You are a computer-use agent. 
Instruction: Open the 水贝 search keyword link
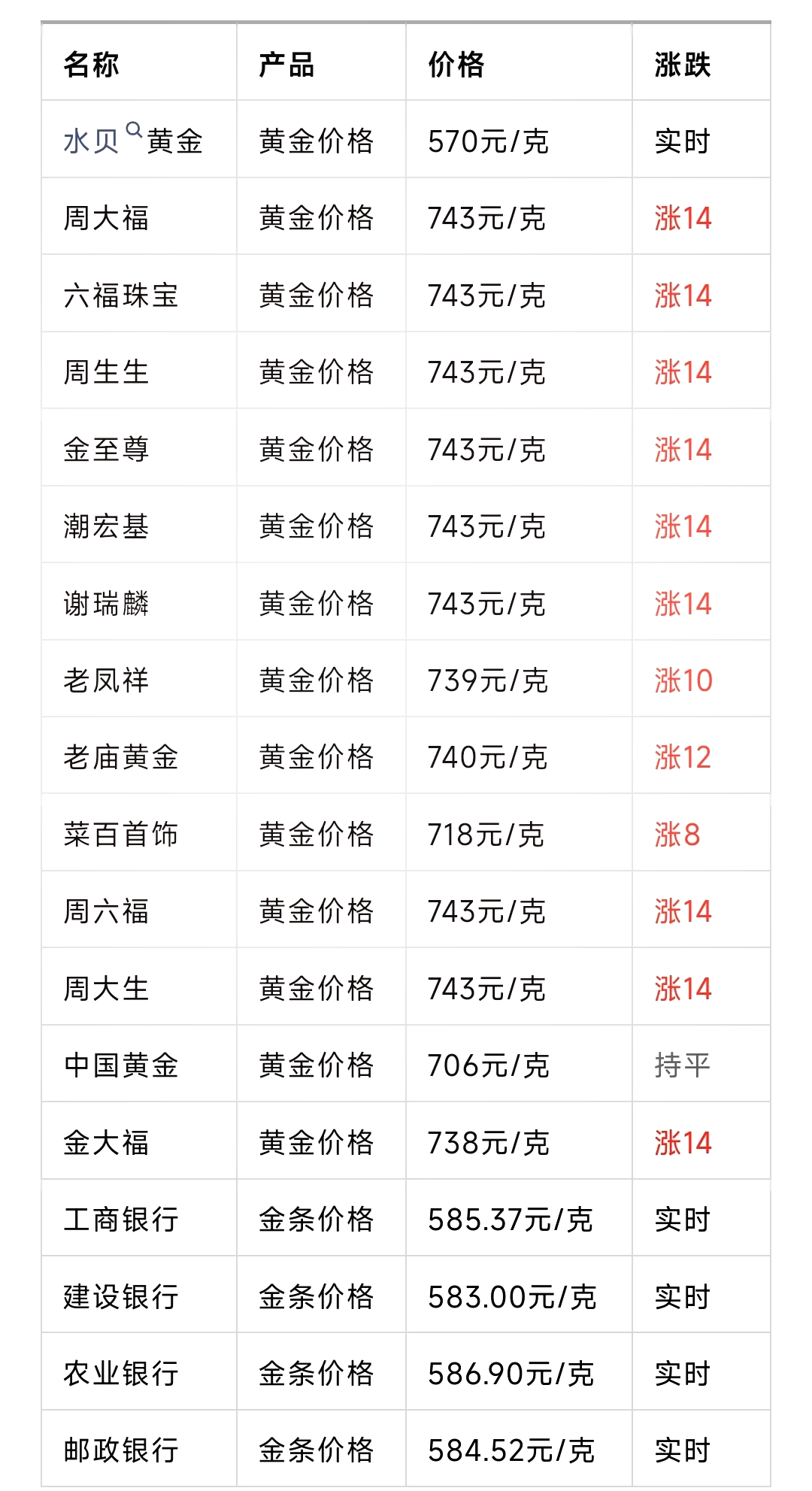[92, 141]
